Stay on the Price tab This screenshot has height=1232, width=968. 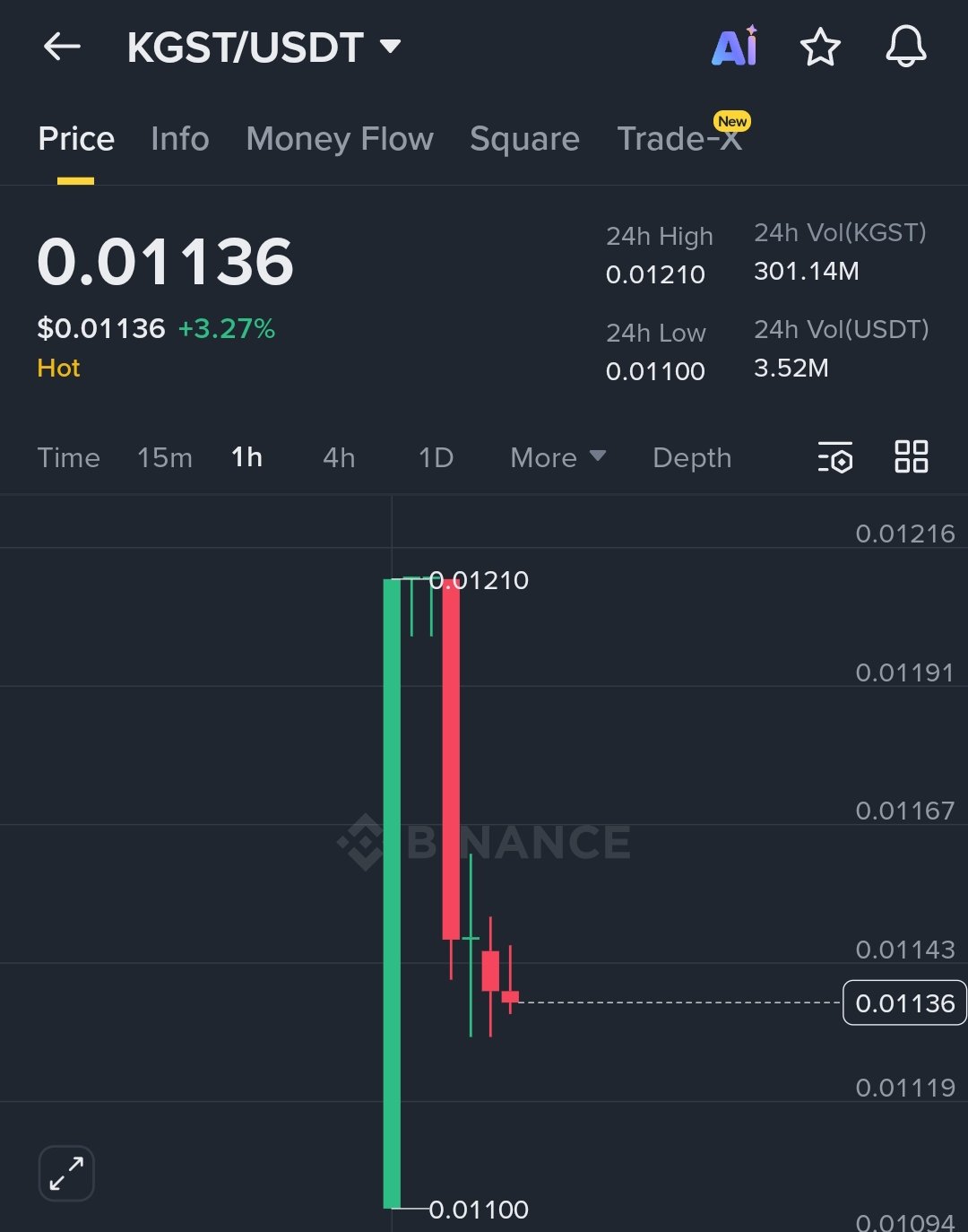(76, 139)
